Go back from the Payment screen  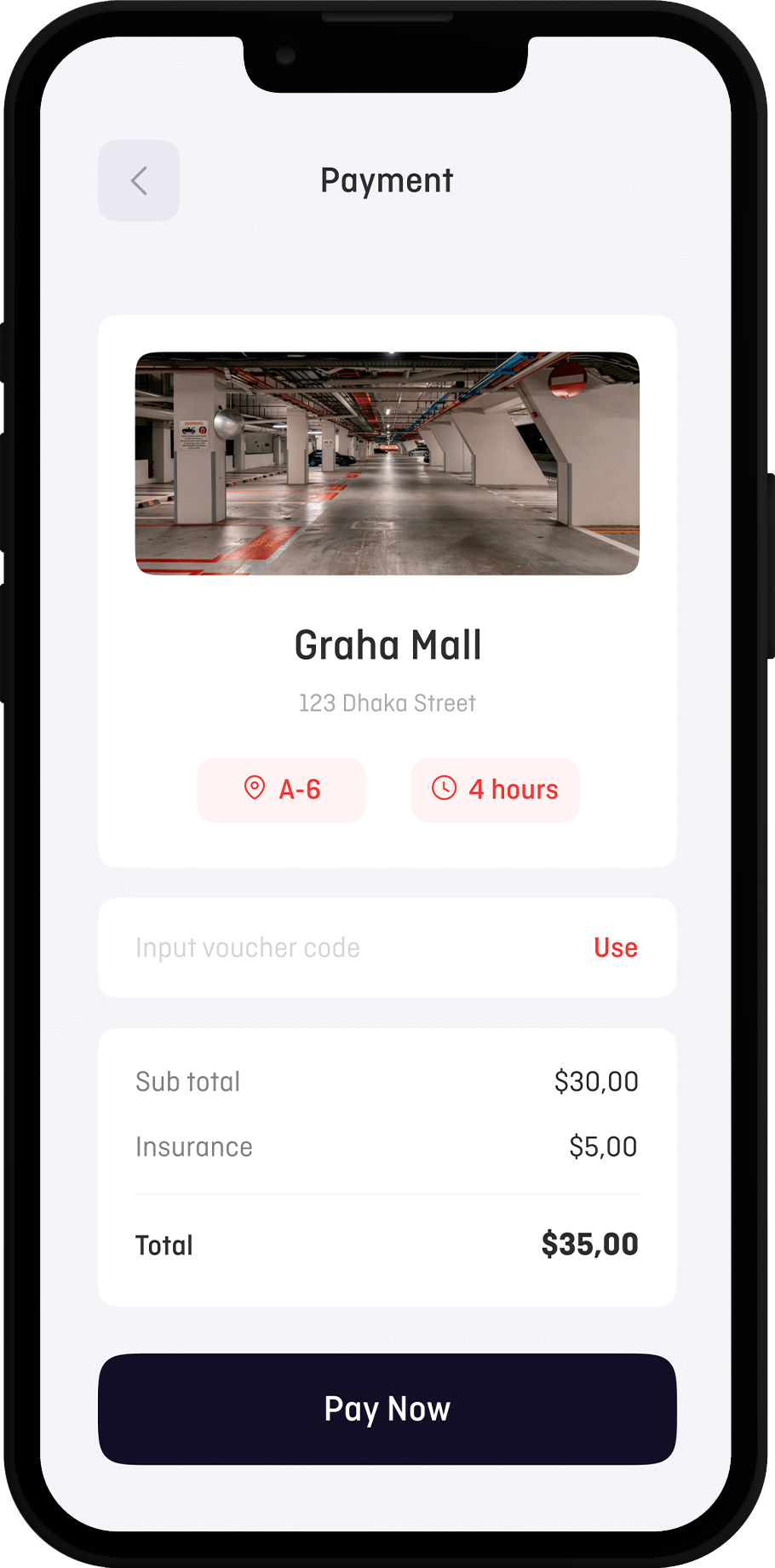[139, 180]
